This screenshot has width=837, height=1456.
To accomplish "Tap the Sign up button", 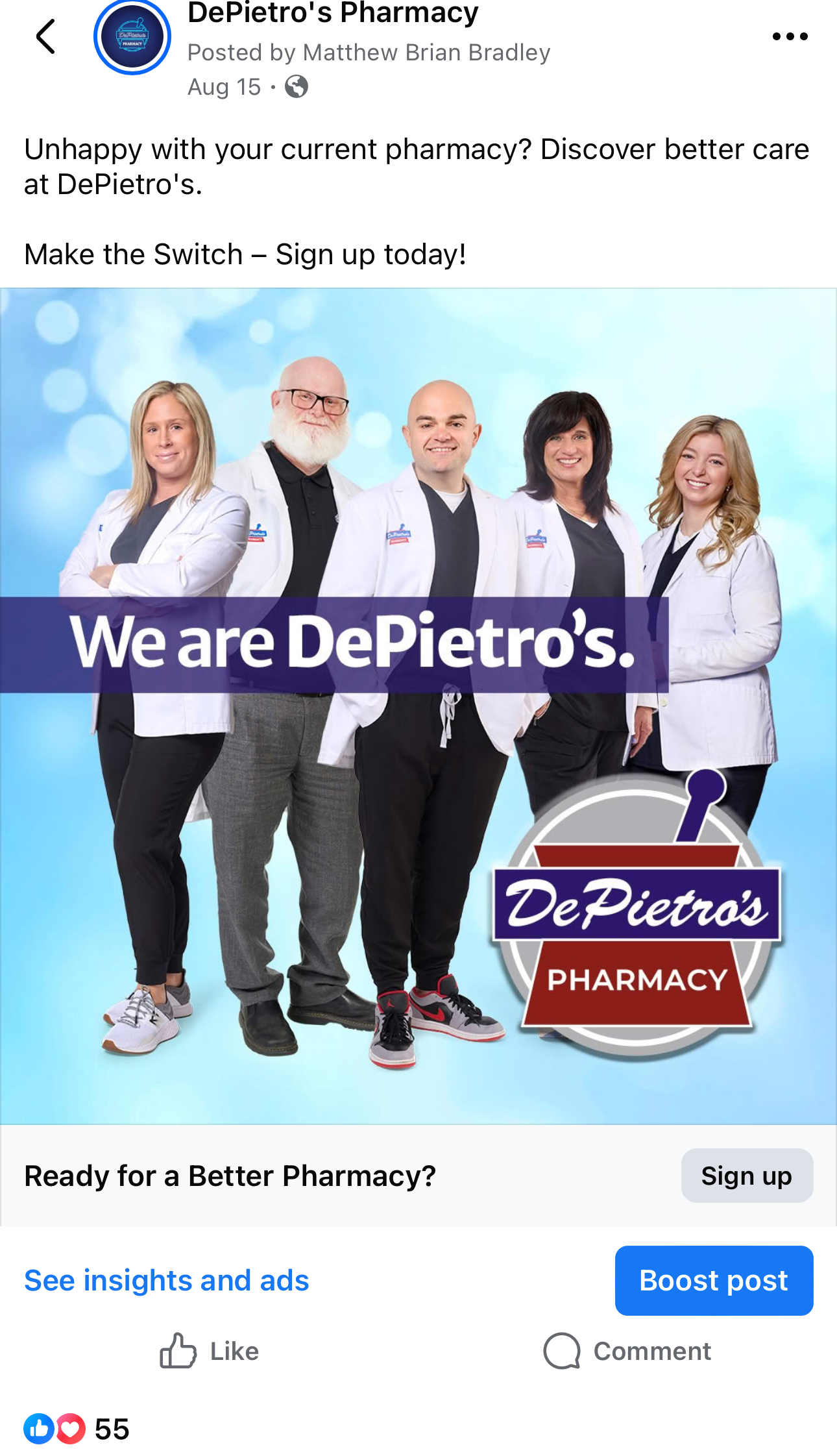I will (x=746, y=1176).
